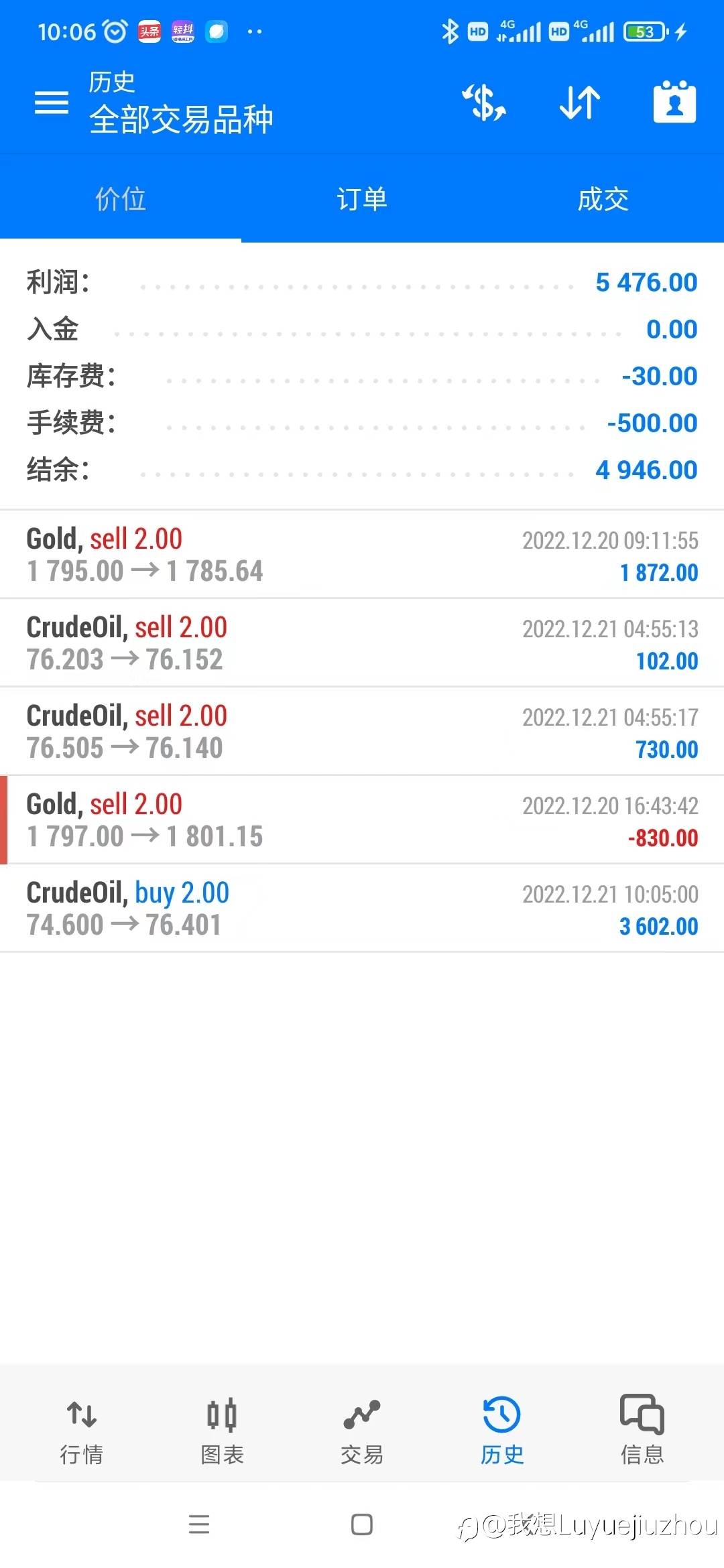Expand the CrudeOil buy trade with 3 602.00 profit
724x1568 pixels.
coord(362,909)
